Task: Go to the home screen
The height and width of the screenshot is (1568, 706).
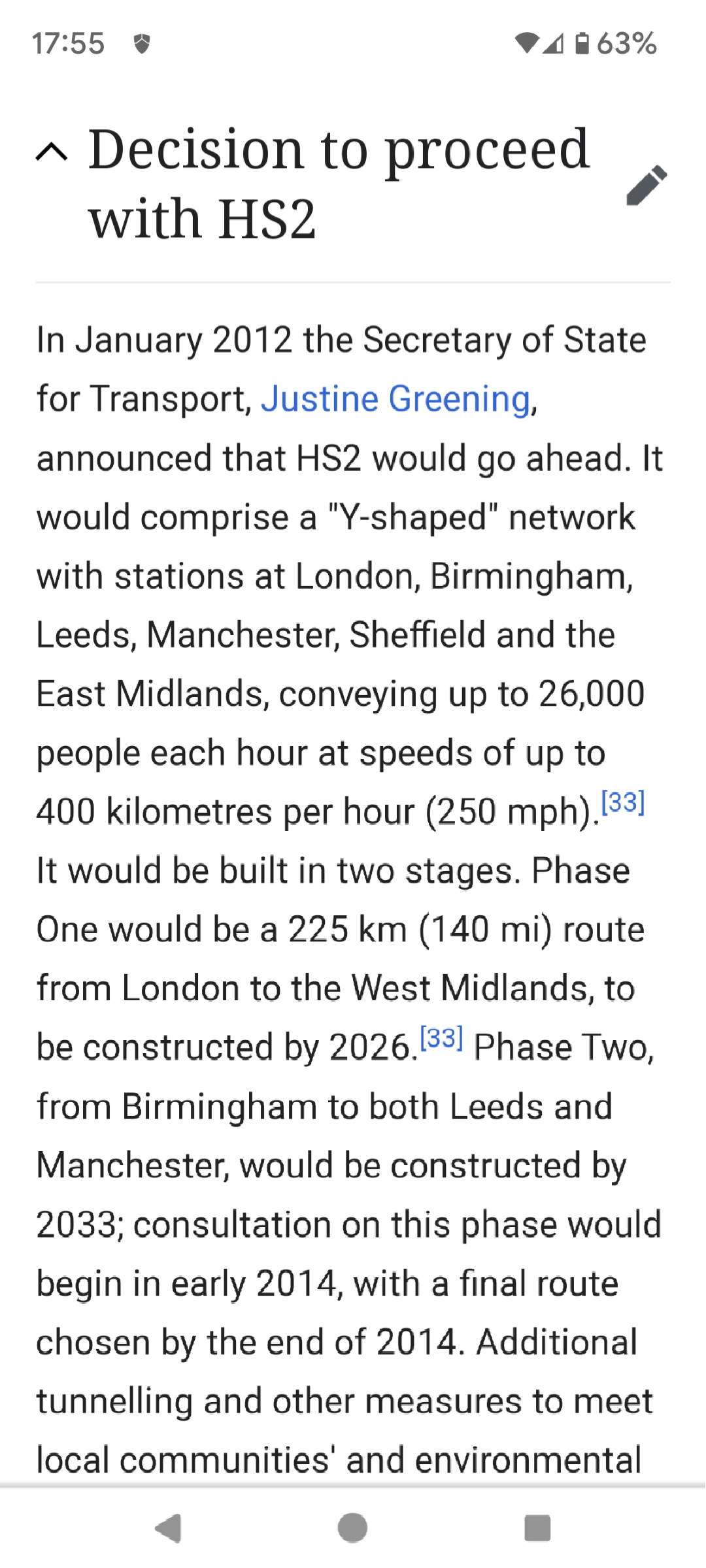Action: click(352, 1528)
